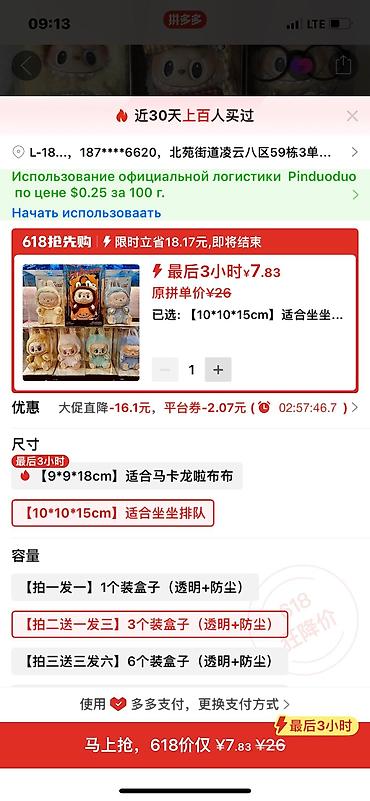
Task: Open the delivery address row
Action: click(x=185, y=152)
